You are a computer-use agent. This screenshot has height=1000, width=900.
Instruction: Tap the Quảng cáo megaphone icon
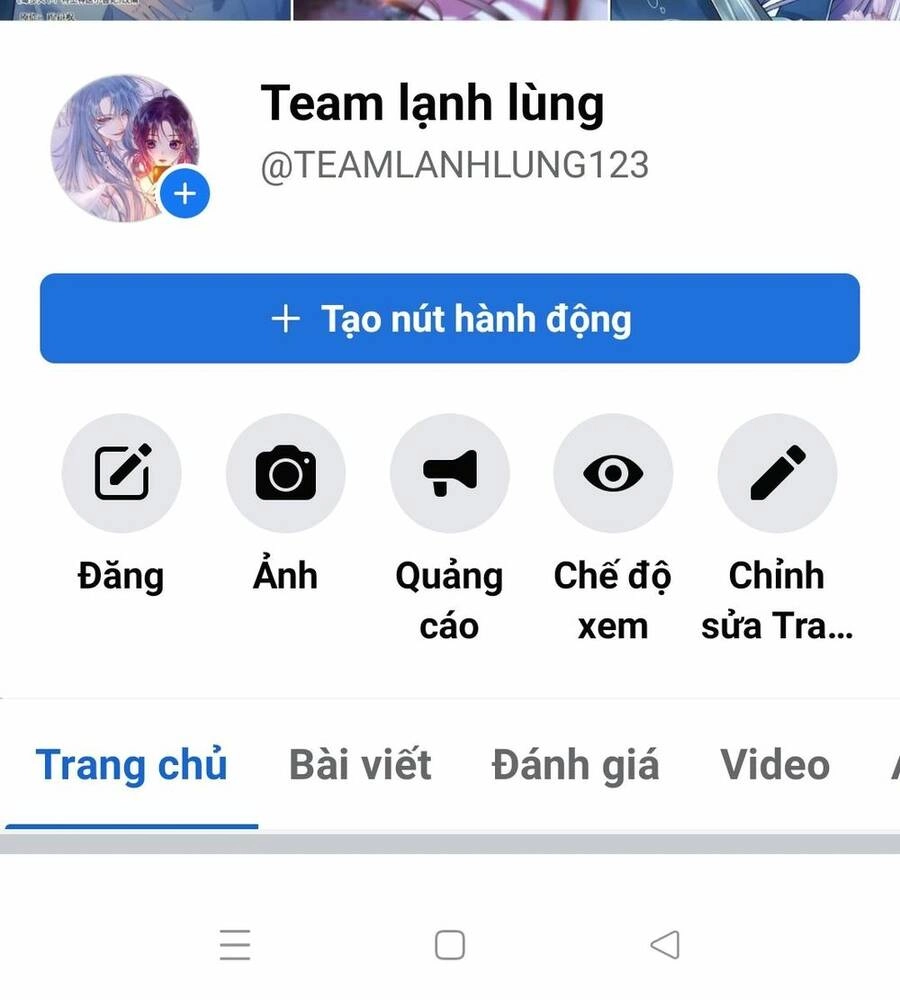[449, 474]
